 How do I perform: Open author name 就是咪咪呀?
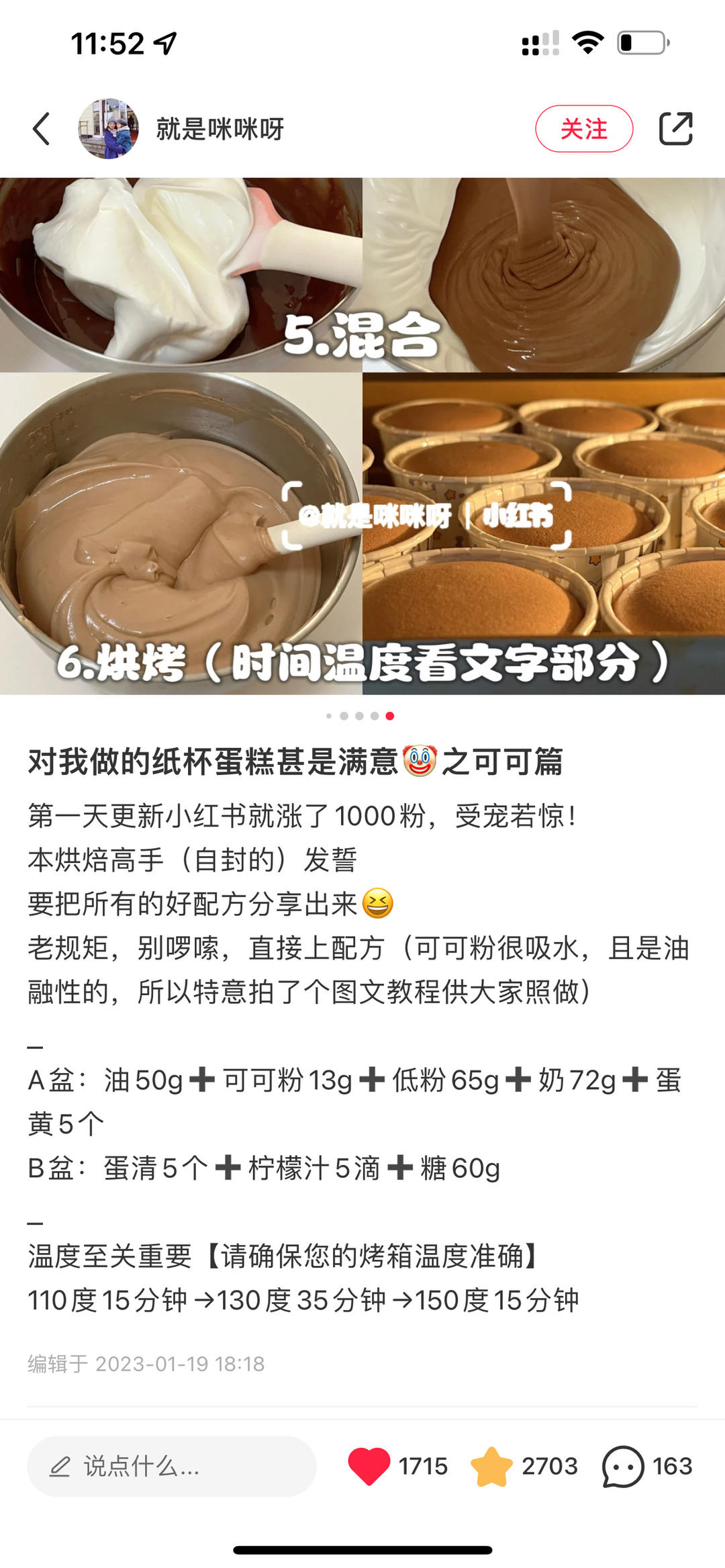[x=220, y=129]
